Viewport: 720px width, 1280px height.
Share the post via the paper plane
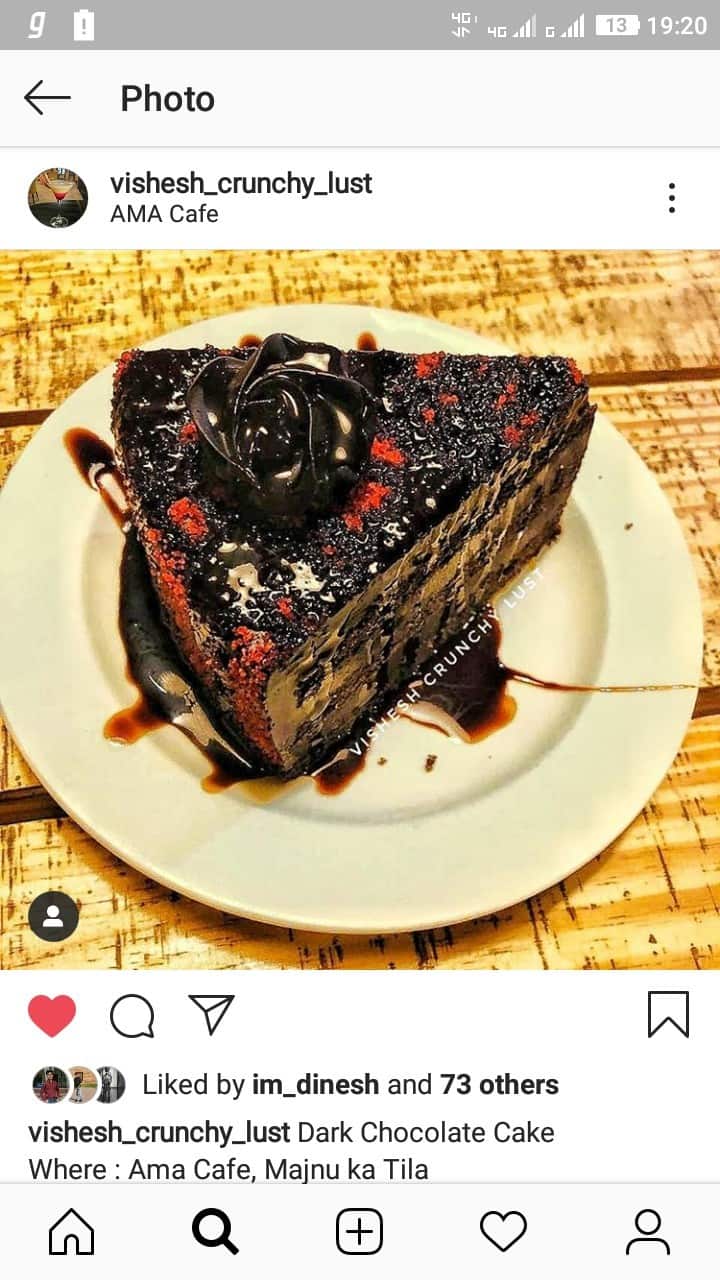211,1014
